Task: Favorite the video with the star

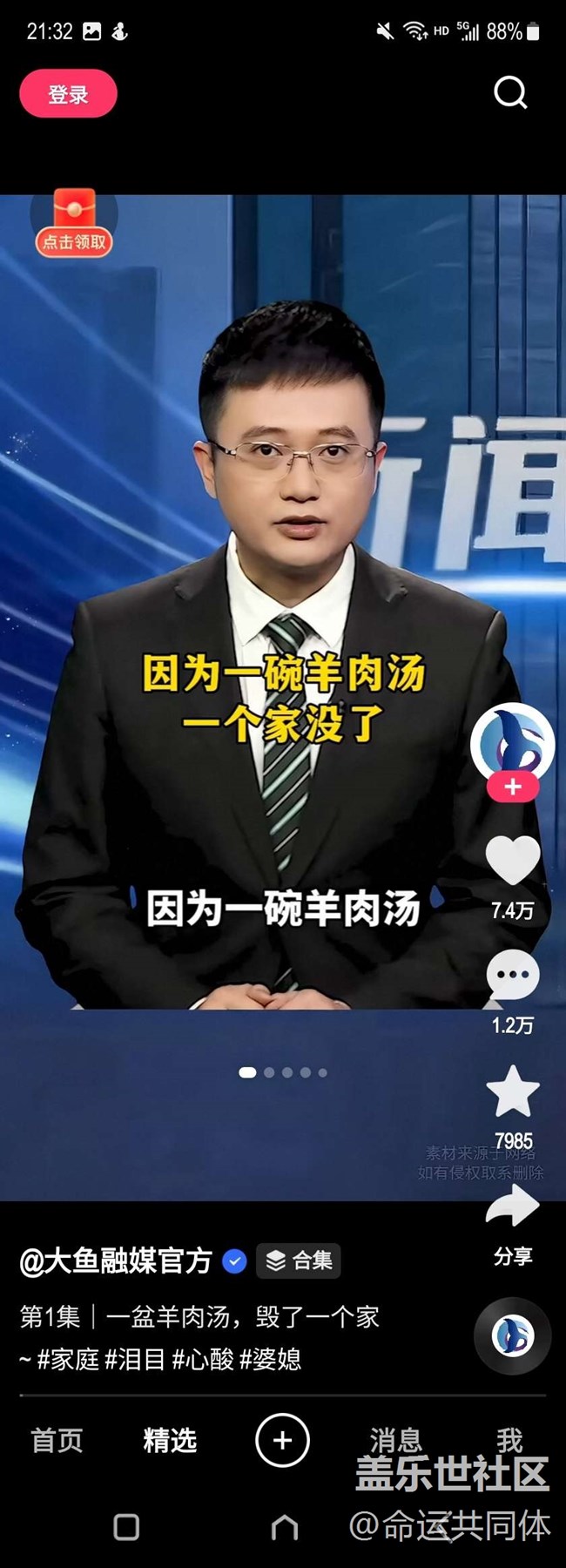Action: [x=512, y=1092]
